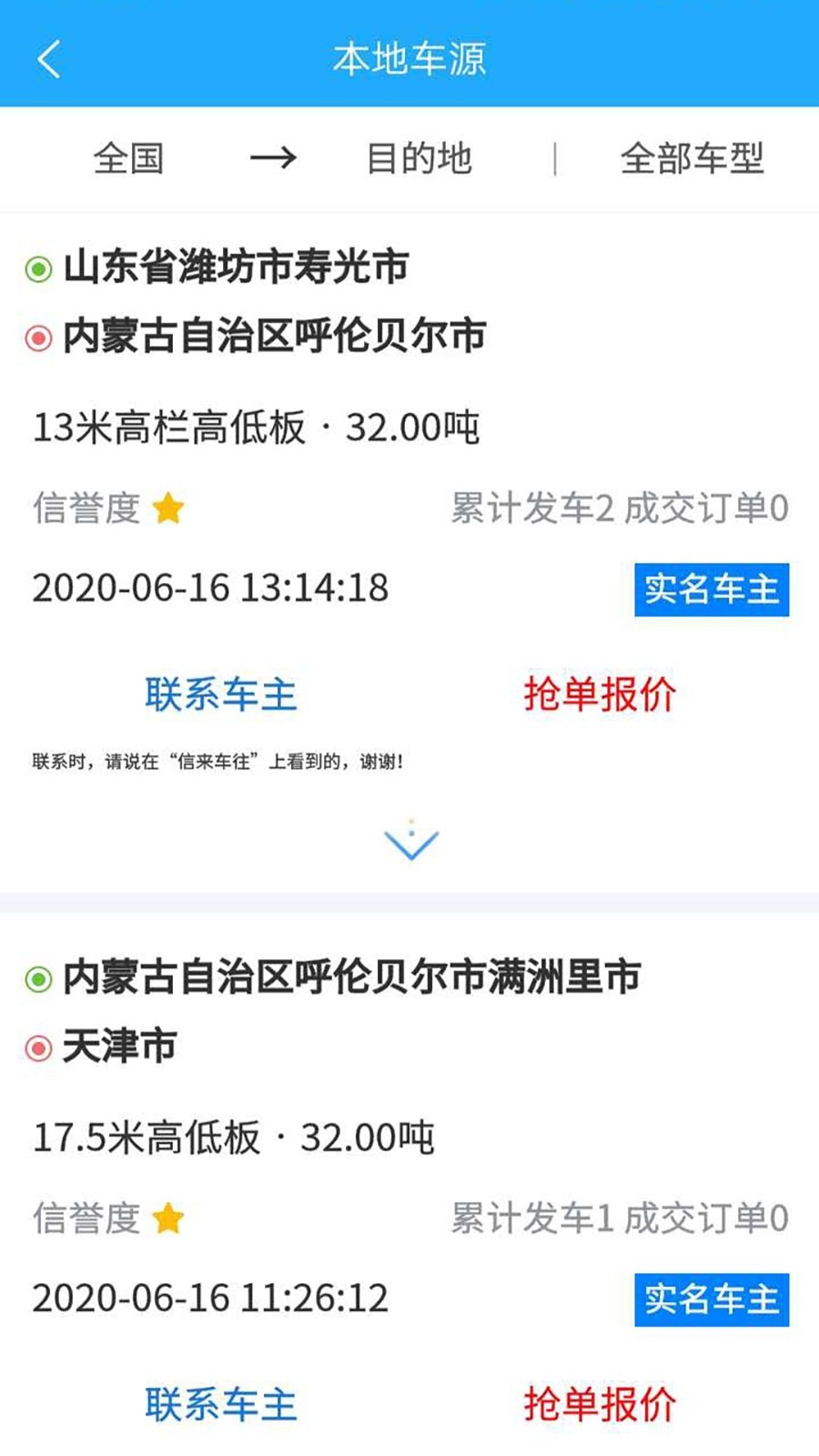Click 联系车主 on the first listing

tap(218, 695)
